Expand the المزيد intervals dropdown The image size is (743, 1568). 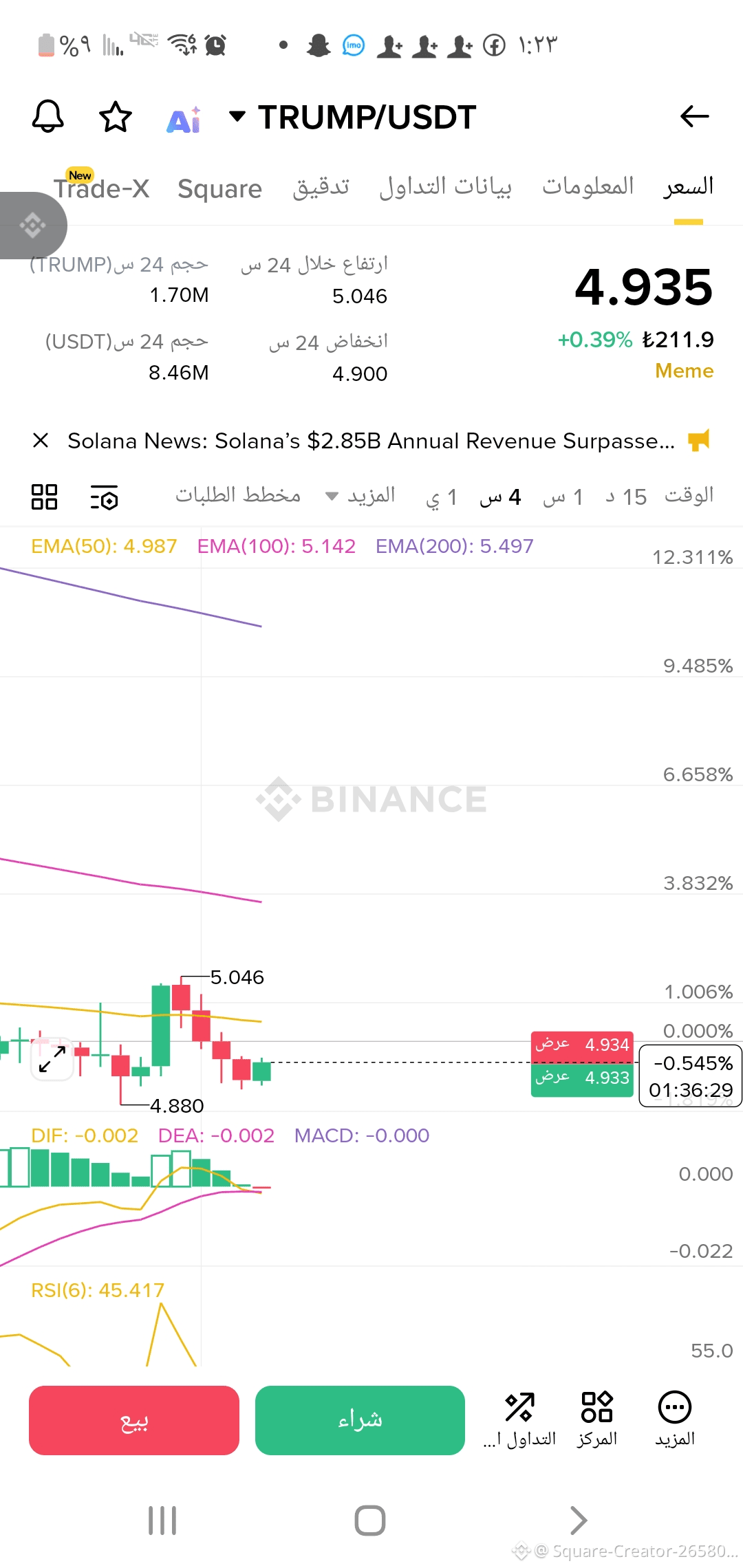tap(360, 496)
